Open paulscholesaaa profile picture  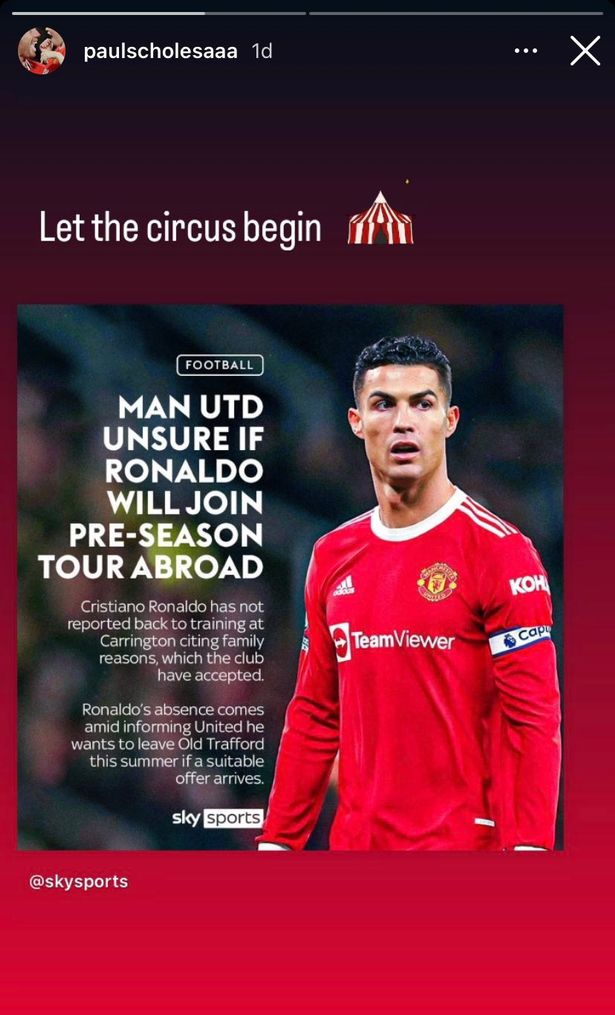pos(41,50)
